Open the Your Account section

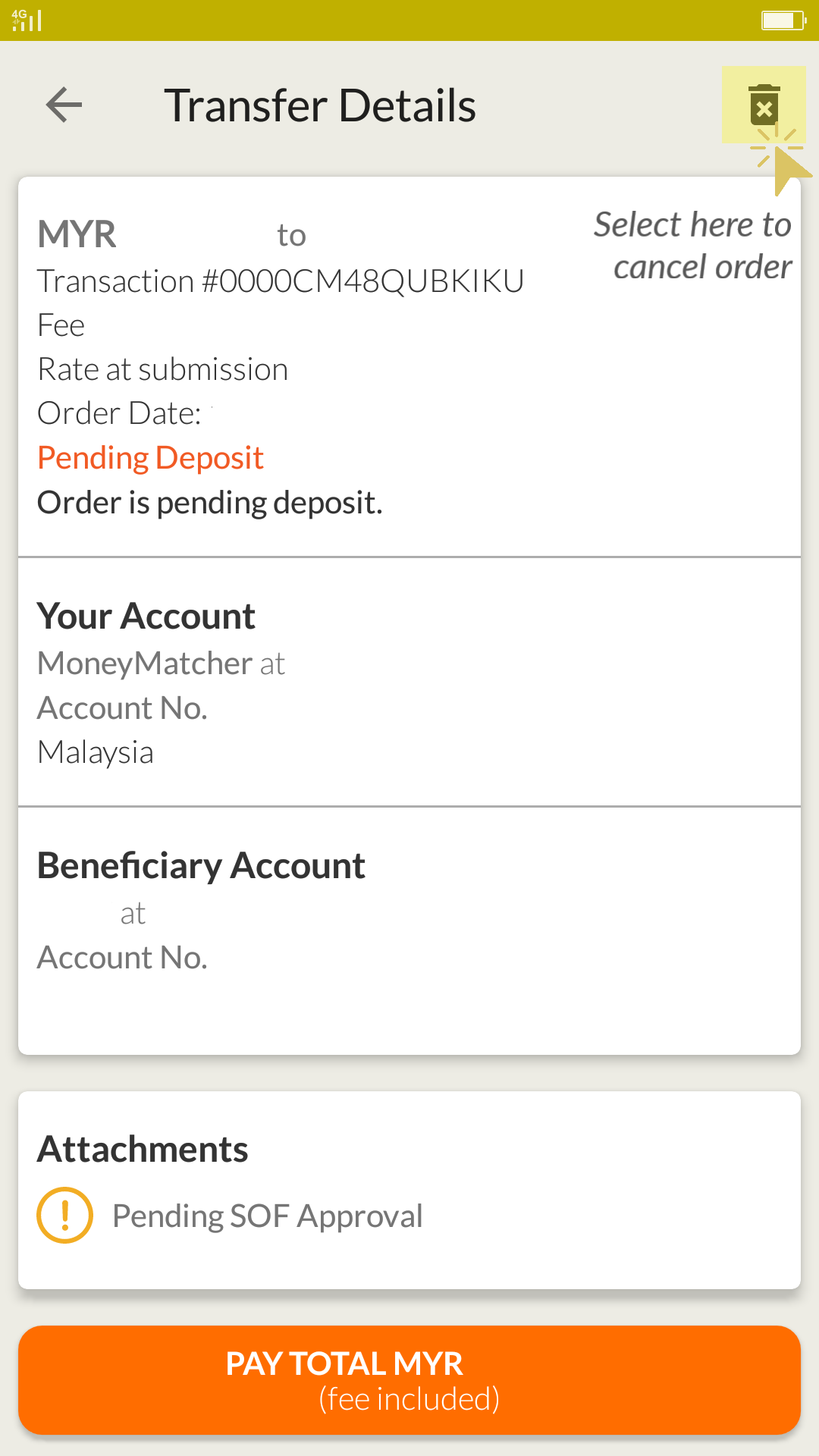[147, 616]
